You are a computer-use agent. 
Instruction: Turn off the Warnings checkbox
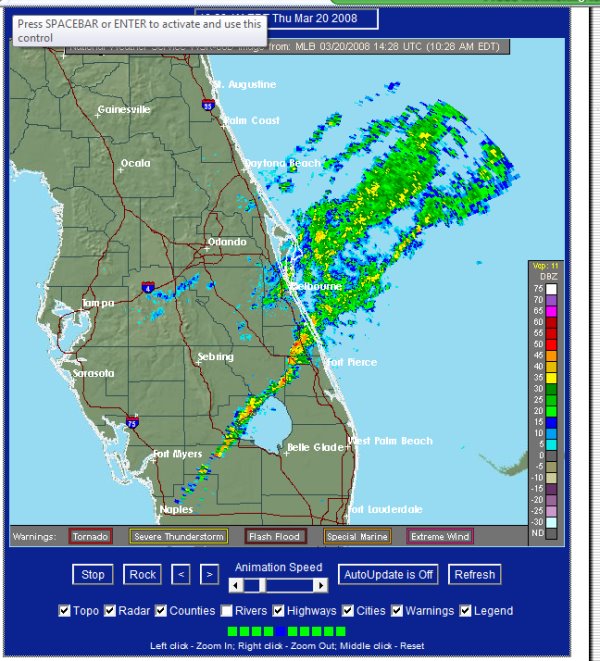pyautogui.click(x=397, y=611)
